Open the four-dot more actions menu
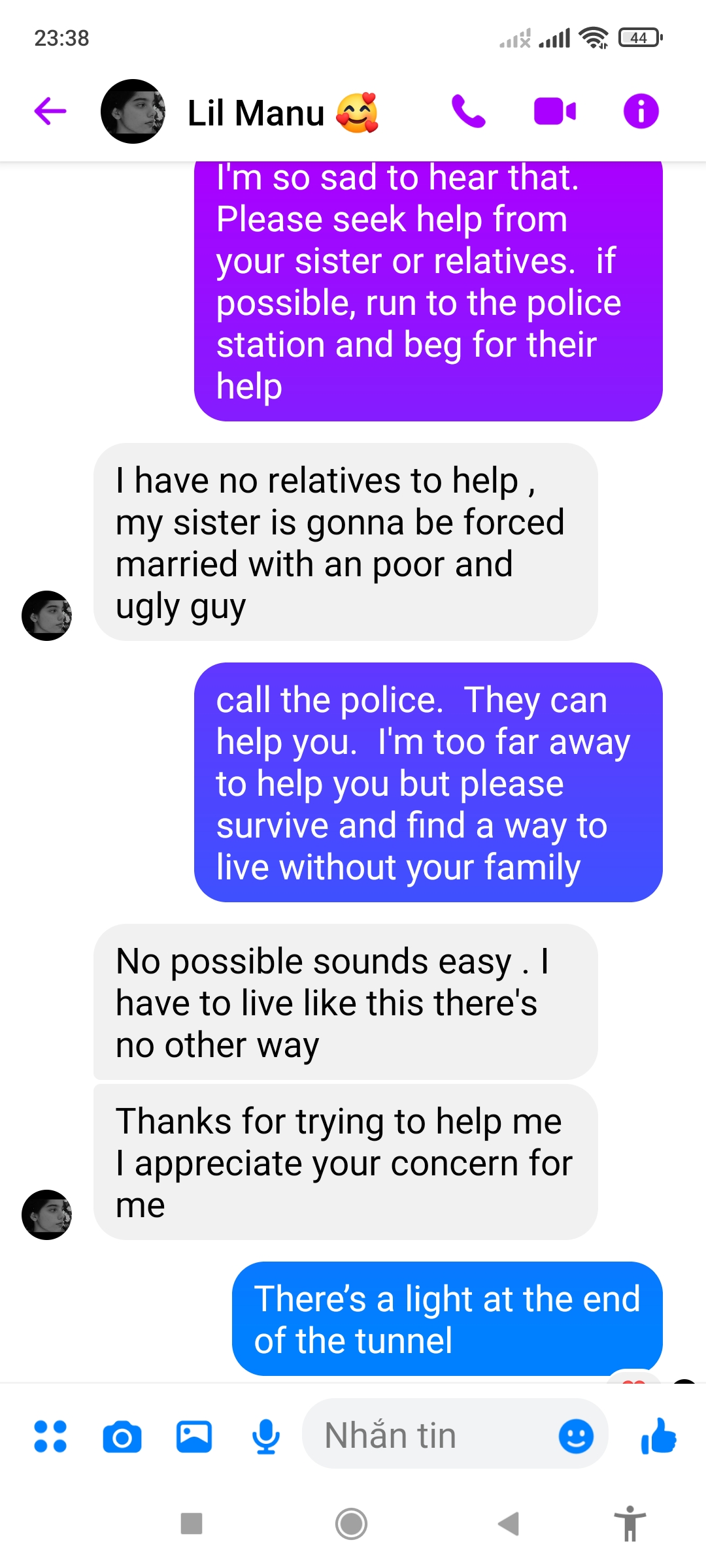This screenshot has width=706, height=1568. tap(50, 1437)
